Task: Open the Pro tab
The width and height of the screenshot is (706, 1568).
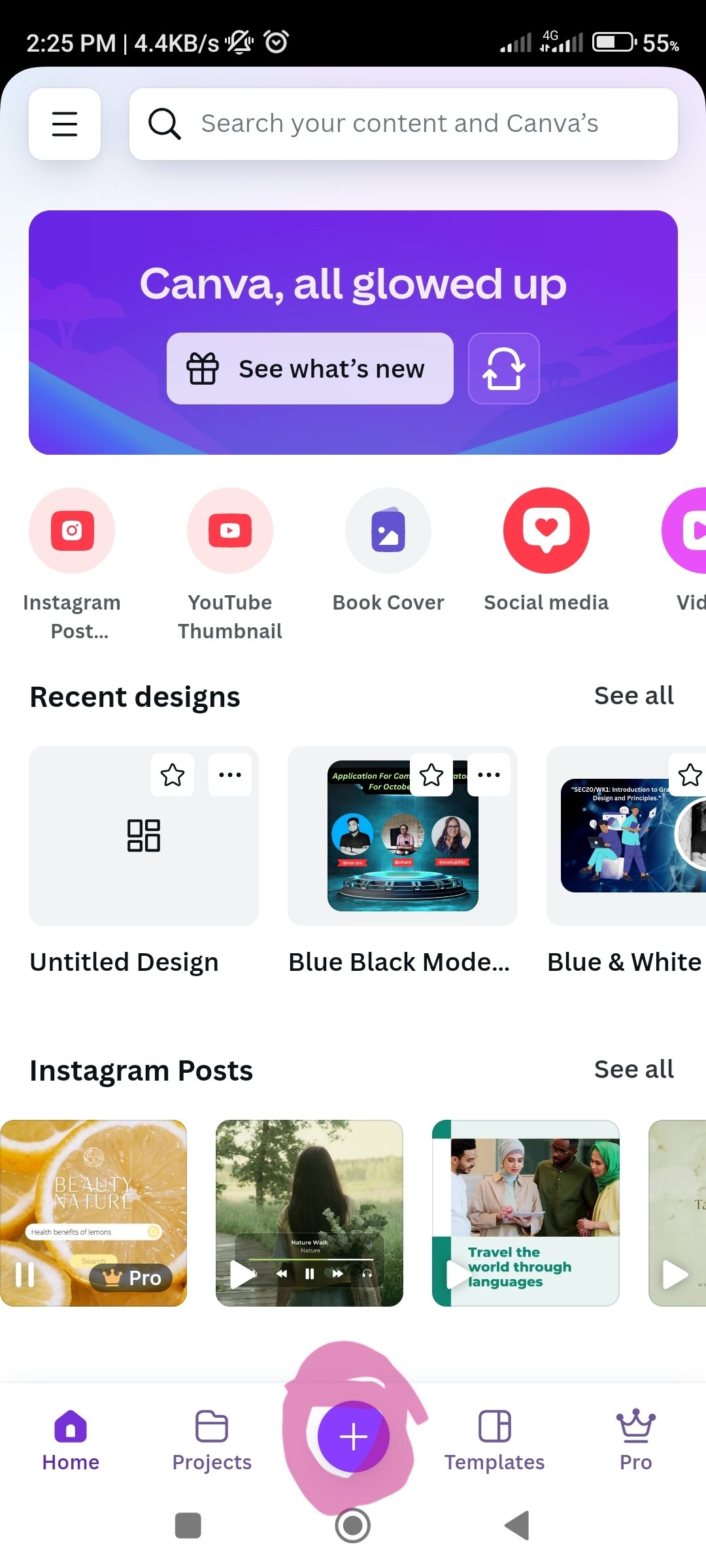Action: click(635, 1441)
